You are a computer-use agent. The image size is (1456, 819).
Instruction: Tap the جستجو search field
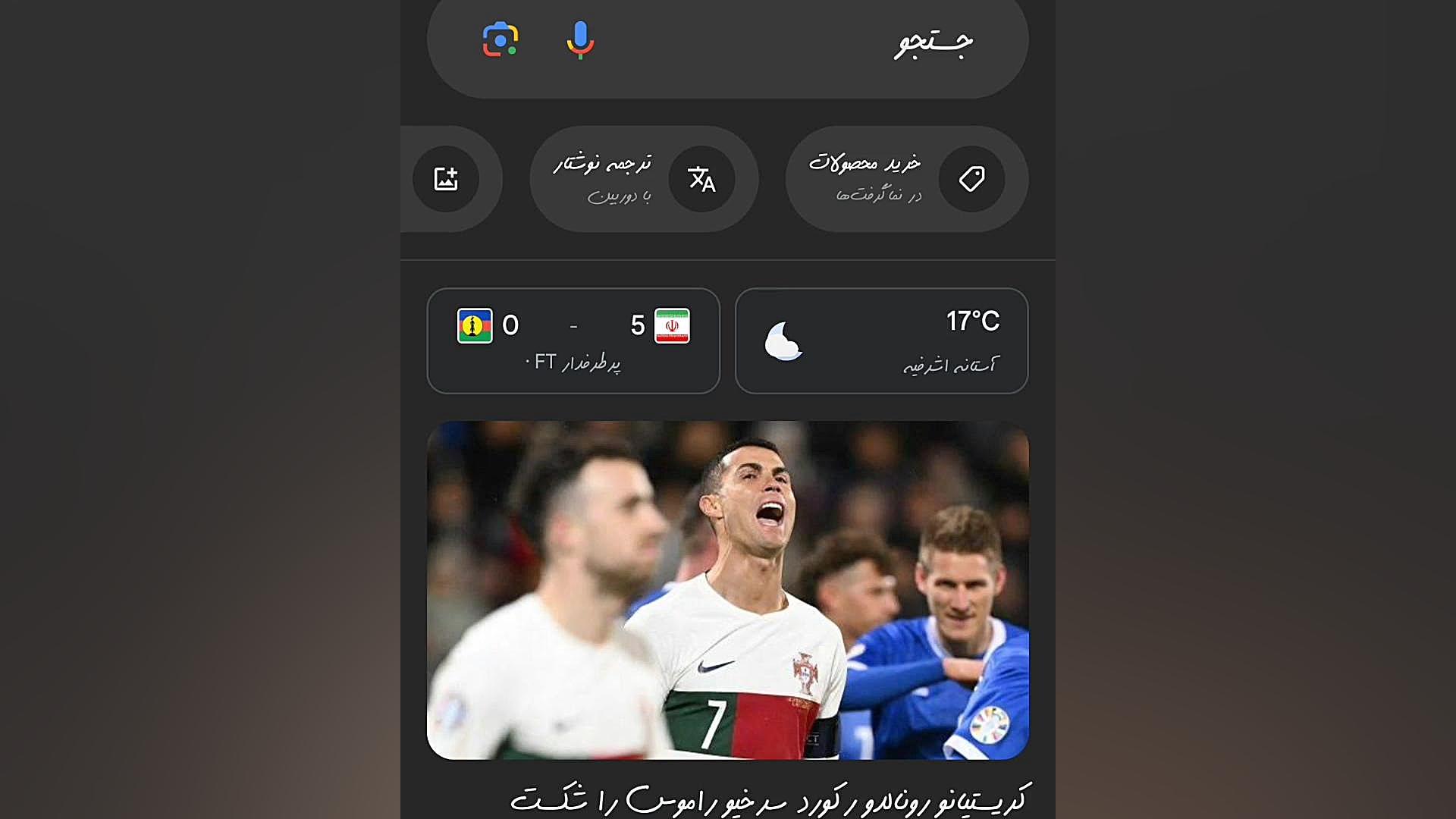[758, 42]
